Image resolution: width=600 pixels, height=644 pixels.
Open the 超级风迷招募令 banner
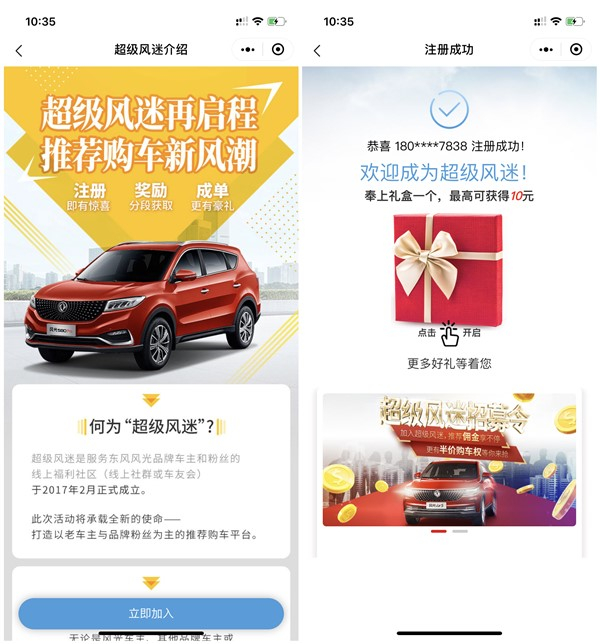click(449, 459)
